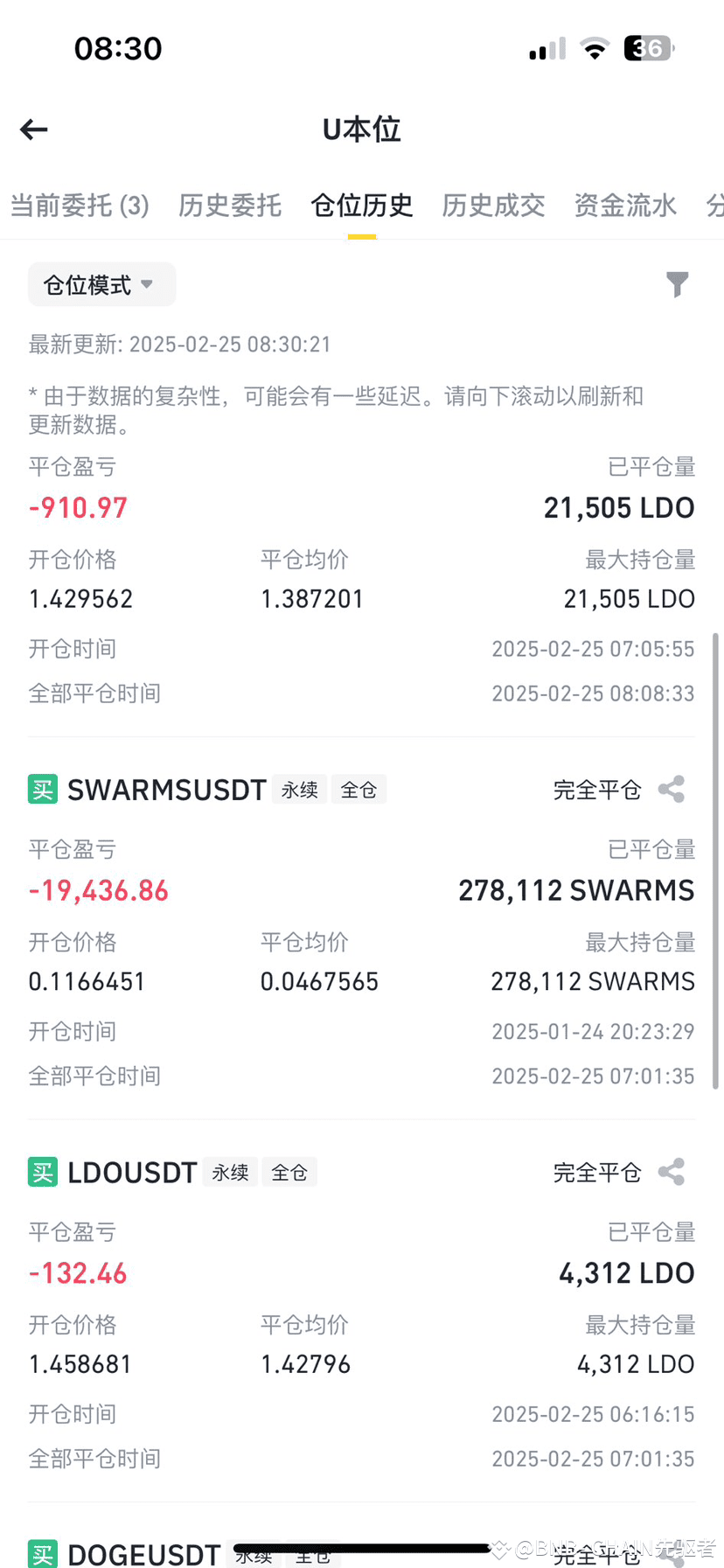
Task: Switch to 历史成交 tab
Action: pyautogui.click(x=493, y=206)
